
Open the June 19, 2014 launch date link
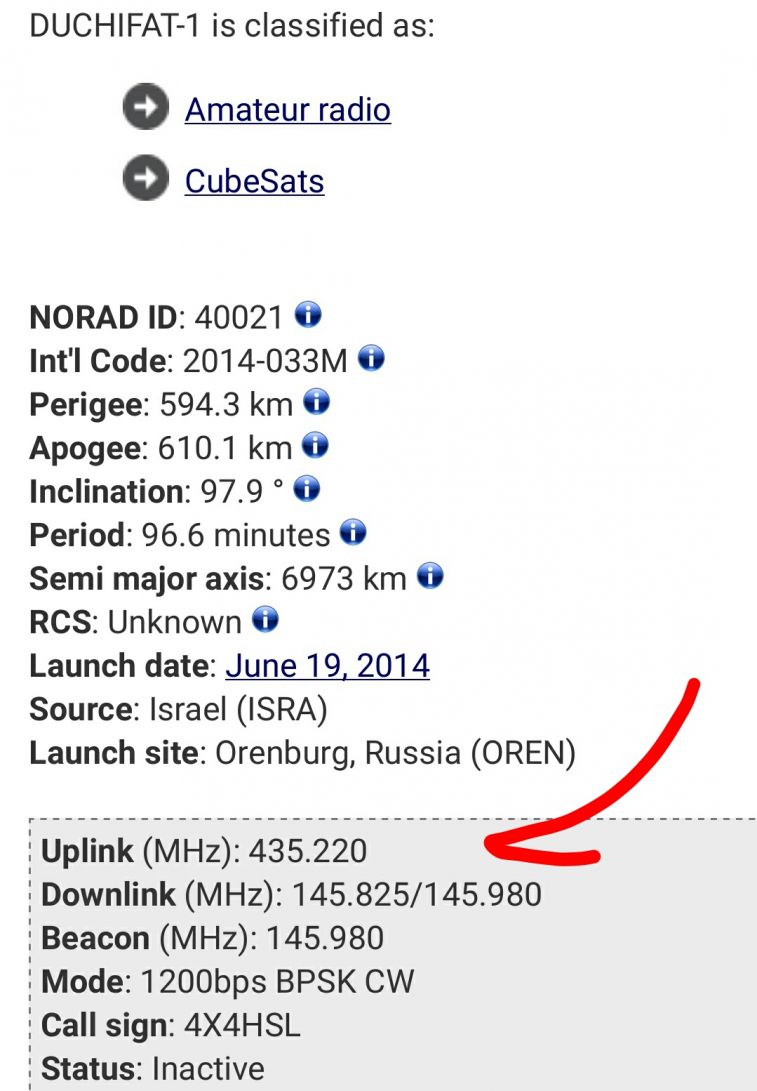click(x=327, y=665)
